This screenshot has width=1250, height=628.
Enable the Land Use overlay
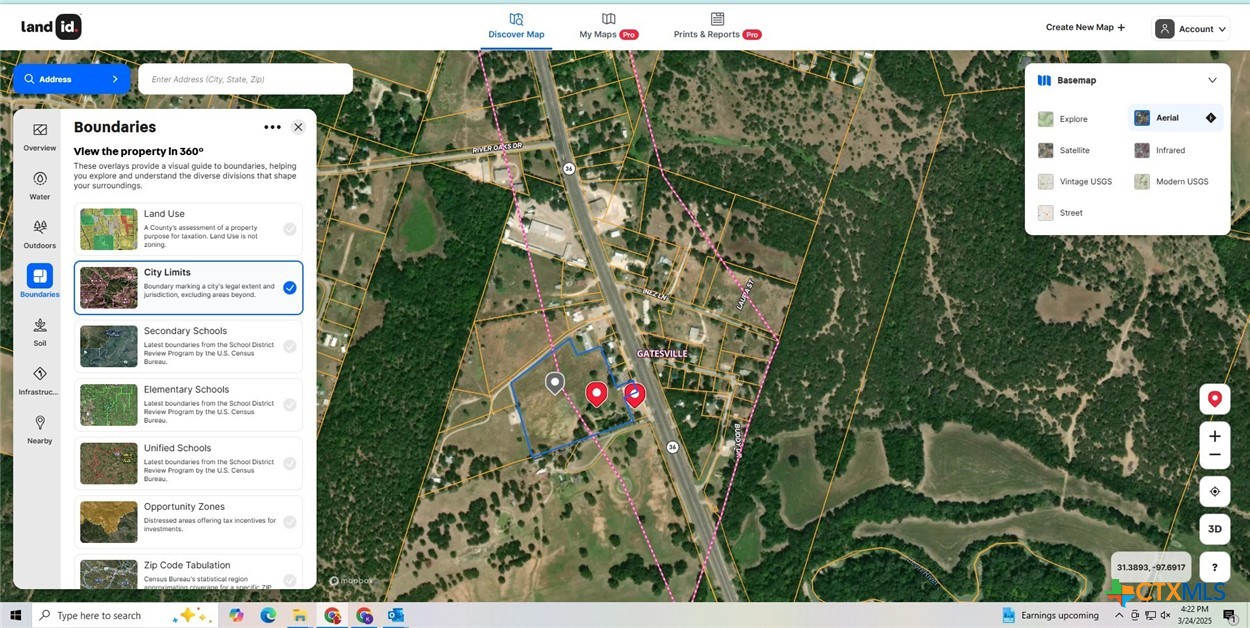pyautogui.click(x=289, y=229)
